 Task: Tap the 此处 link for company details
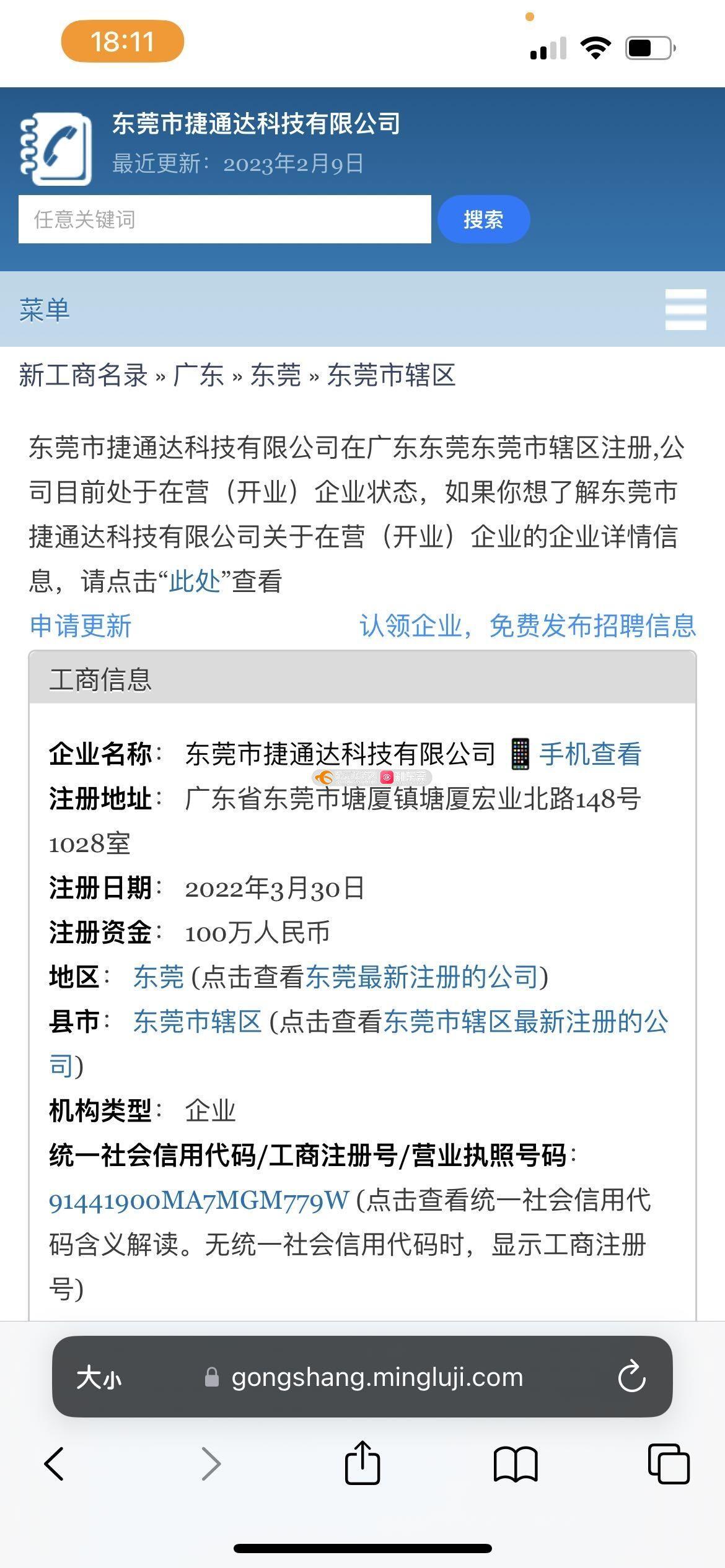point(195,581)
